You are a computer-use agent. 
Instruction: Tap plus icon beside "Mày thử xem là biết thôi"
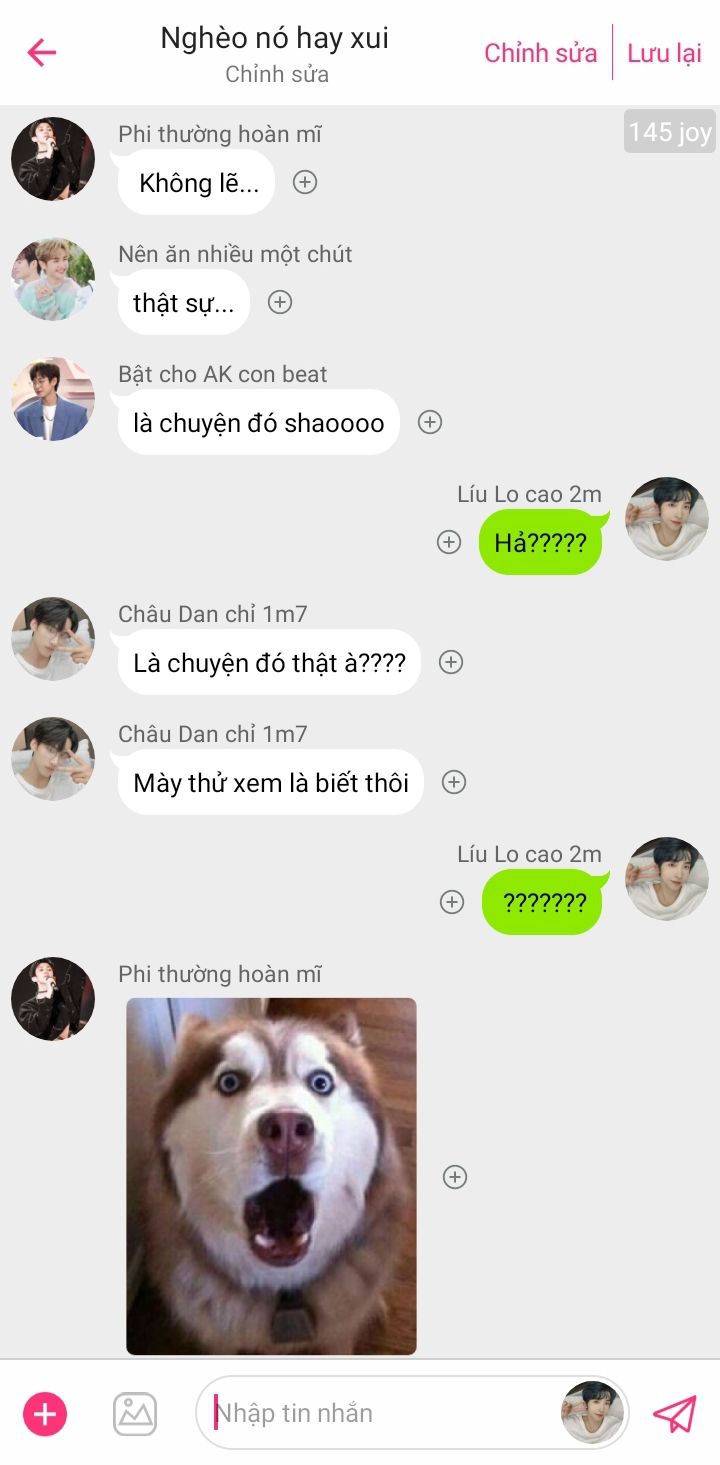coord(454,782)
